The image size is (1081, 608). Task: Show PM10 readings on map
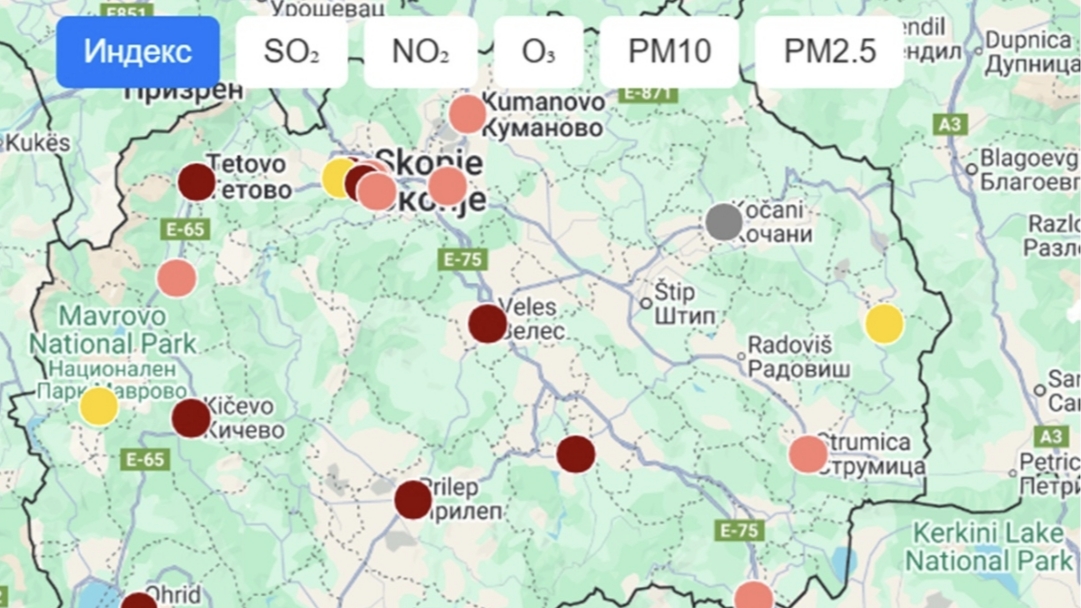point(668,52)
